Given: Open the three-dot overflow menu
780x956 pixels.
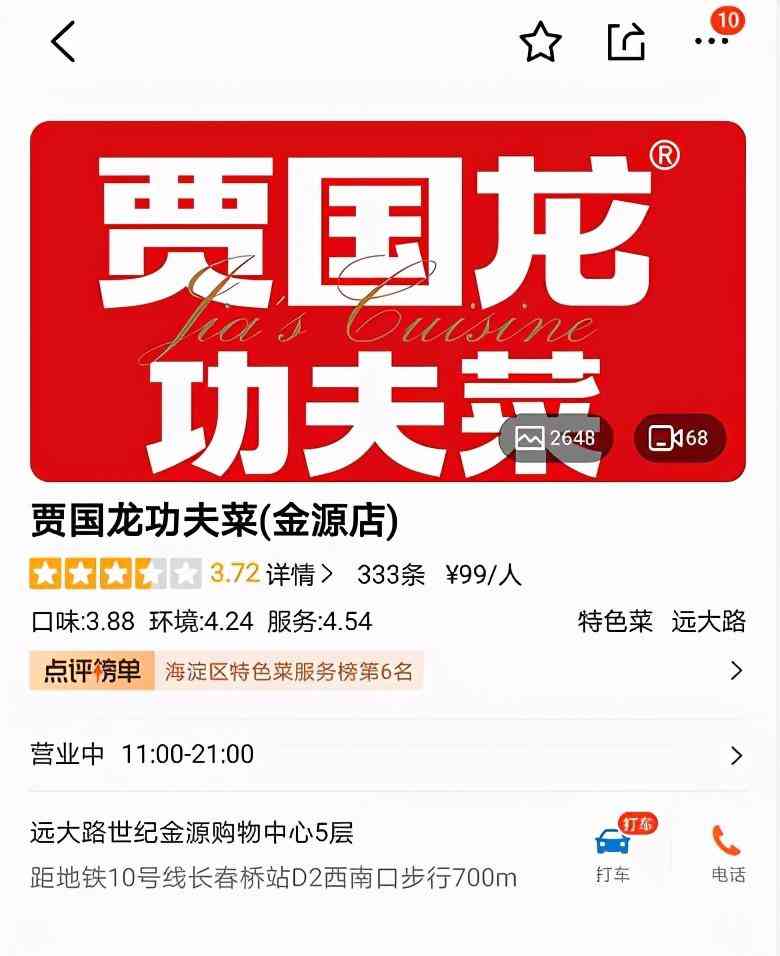Looking at the screenshot, I should (711, 42).
